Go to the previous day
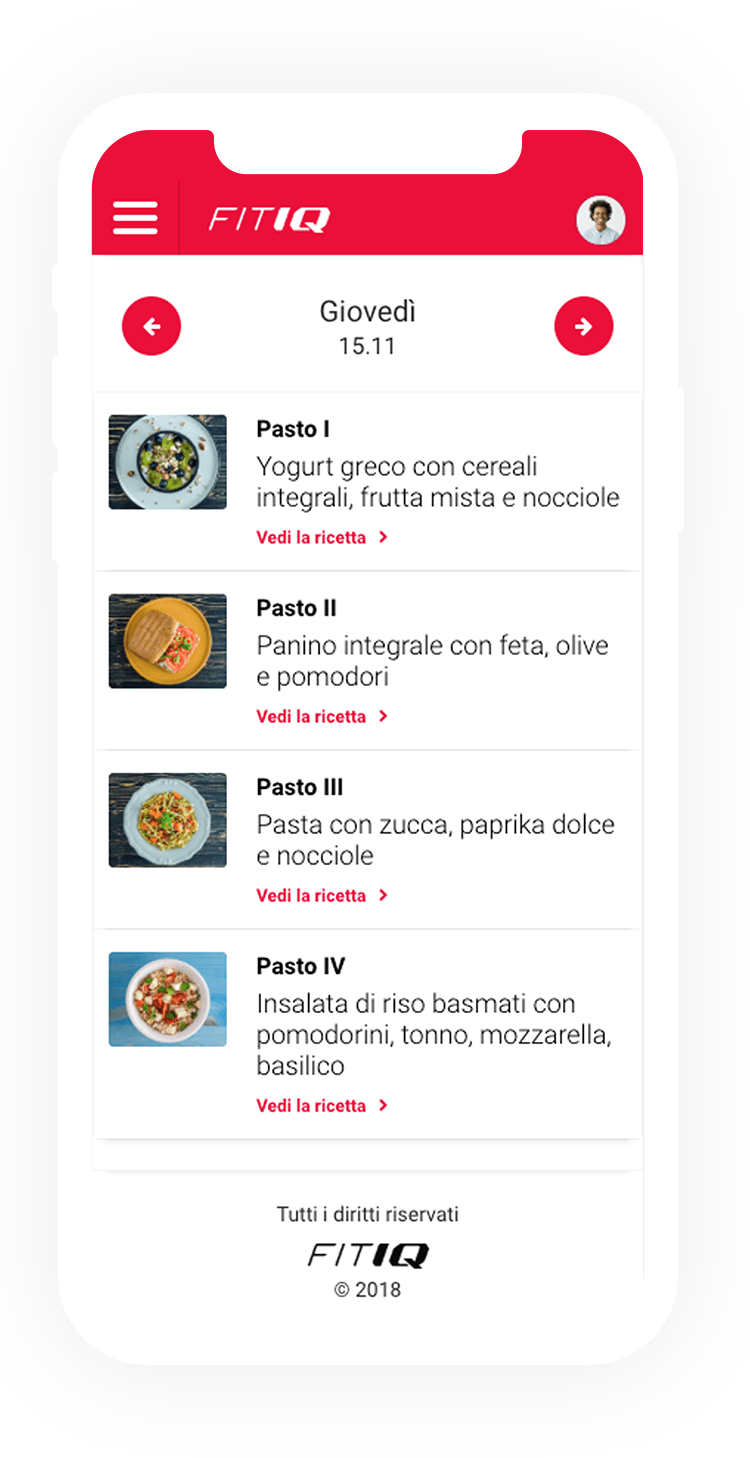The height and width of the screenshot is (1458, 750). pyautogui.click(x=151, y=326)
